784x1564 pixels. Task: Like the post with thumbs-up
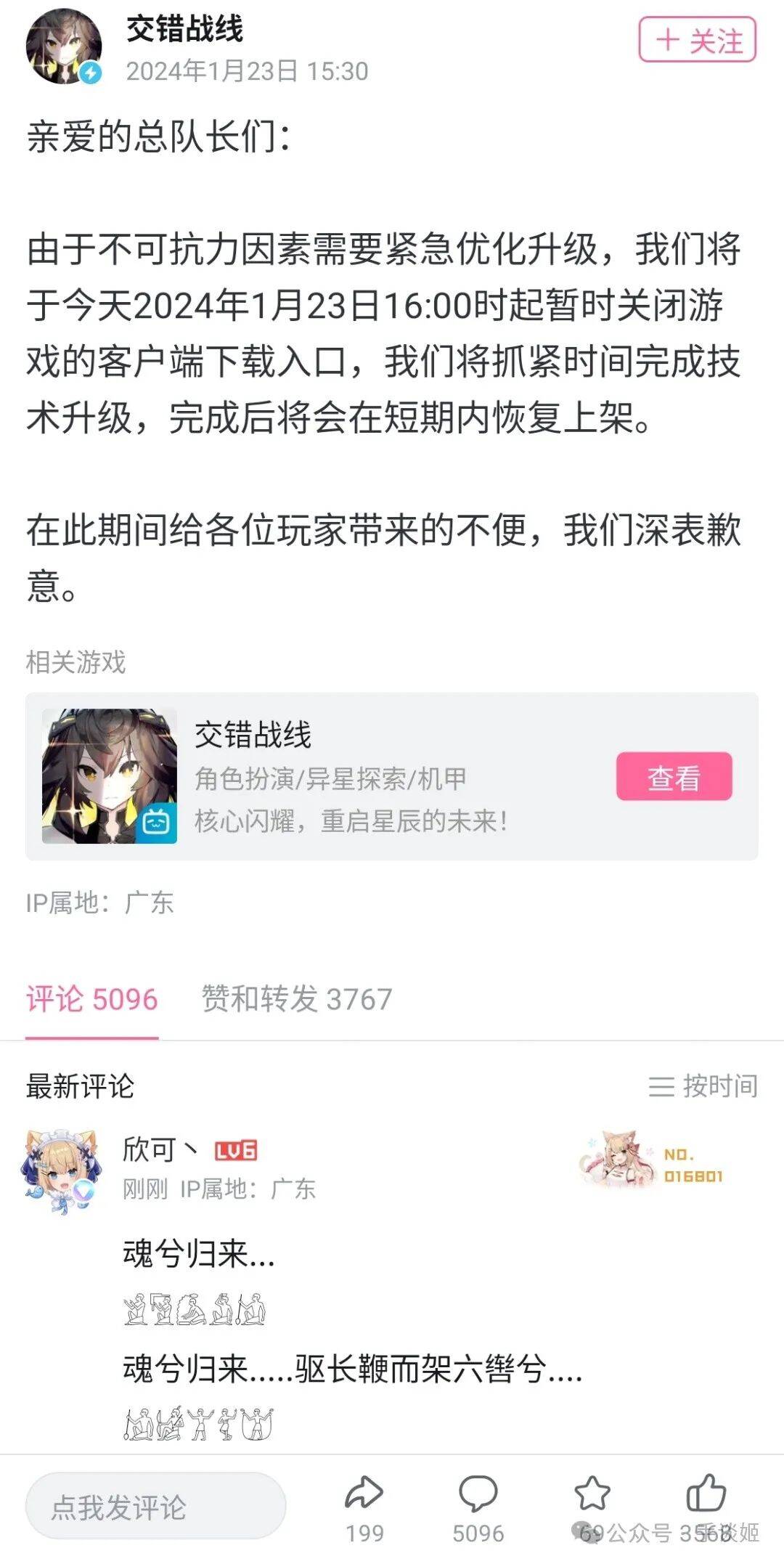(706, 1494)
